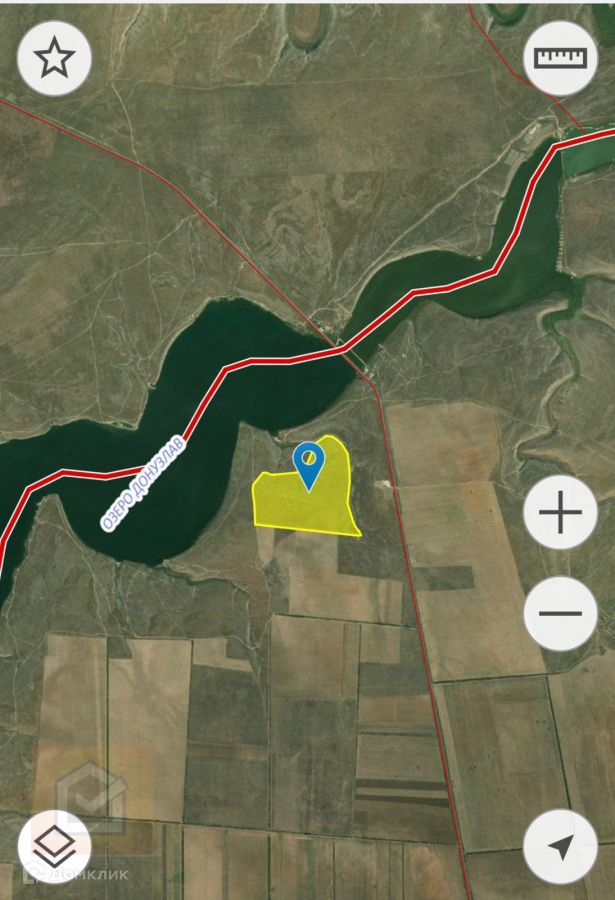The image size is (615, 900).
Task: Zoom in on the map
Action: click(x=560, y=514)
